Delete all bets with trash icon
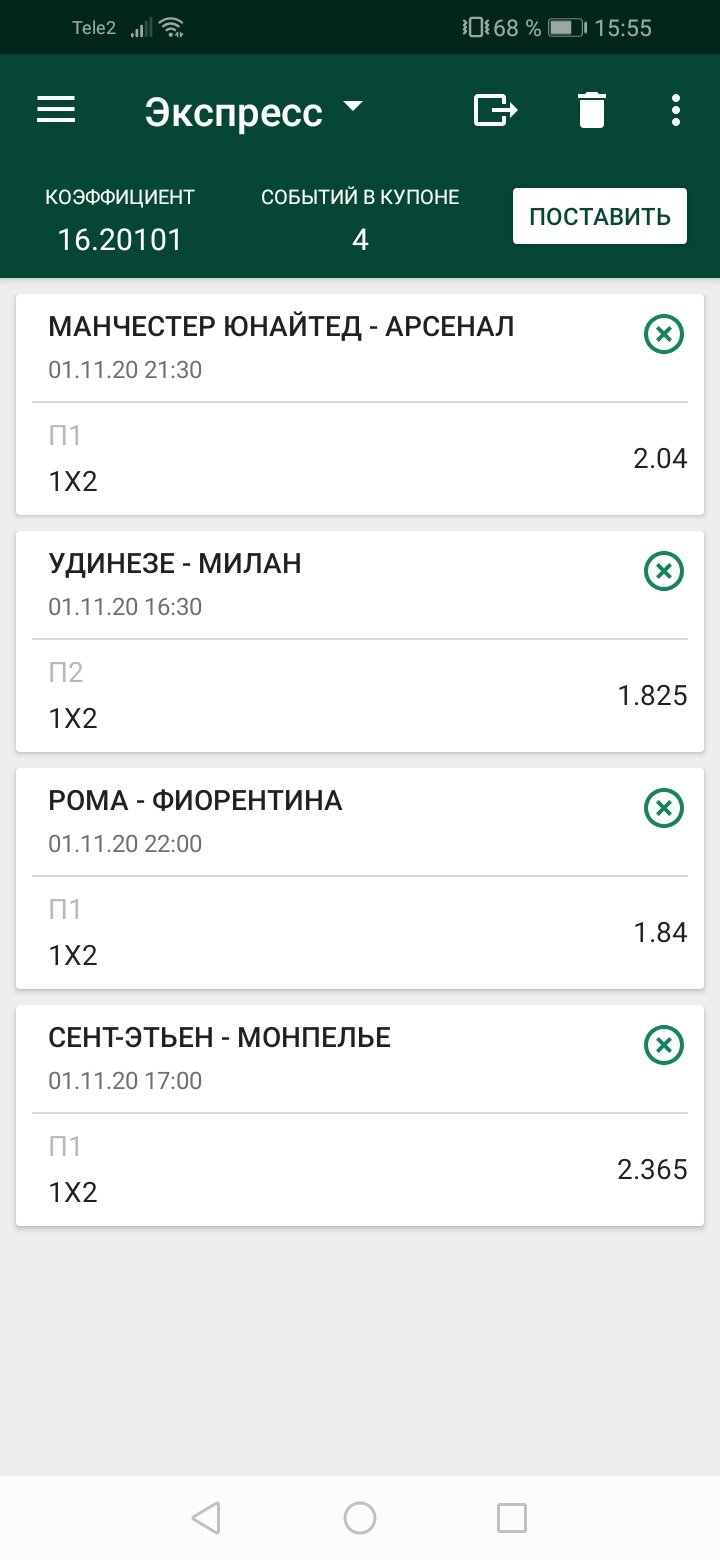This screenshot has width=720, height=1560. (592, 110)
